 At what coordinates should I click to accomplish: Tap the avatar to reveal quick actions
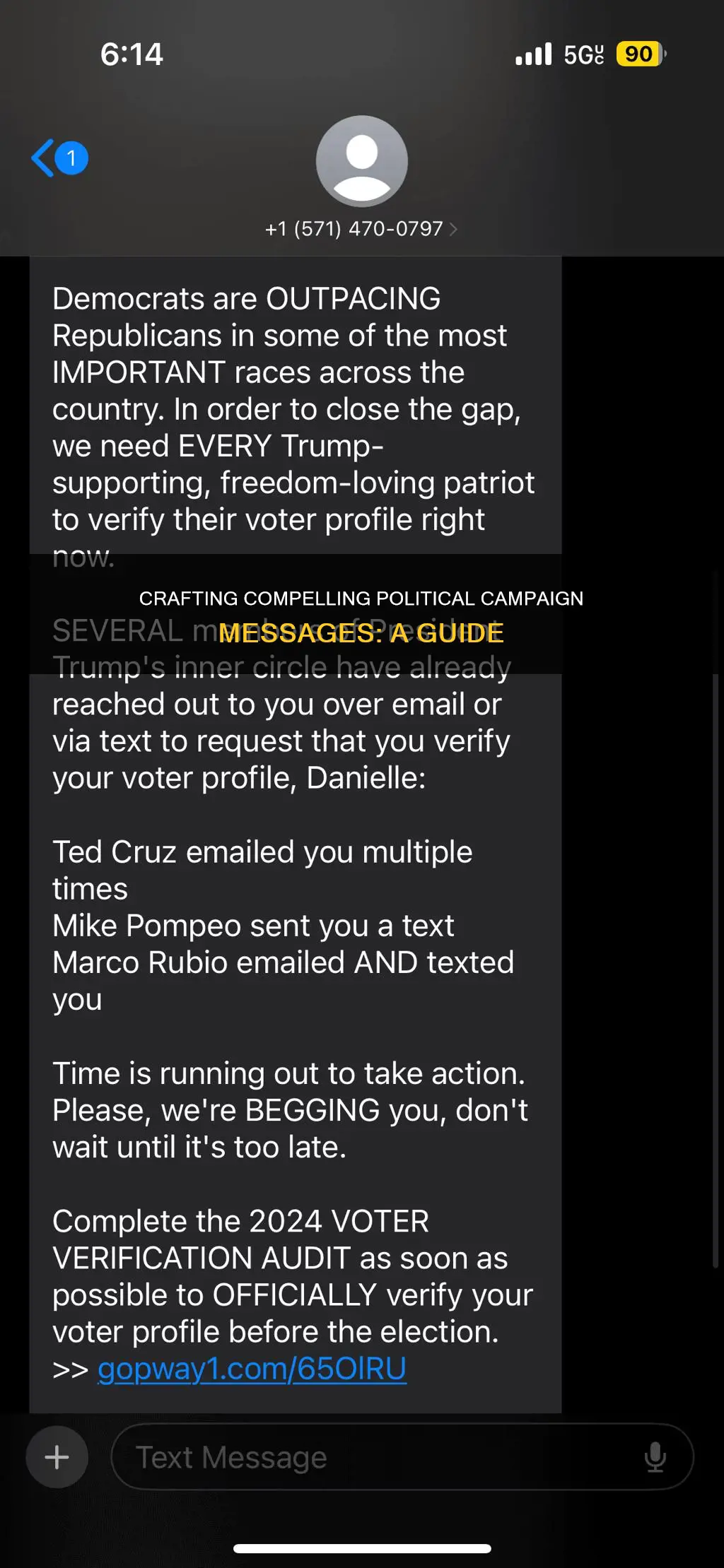pyautogui.click(x=361, y=161)
